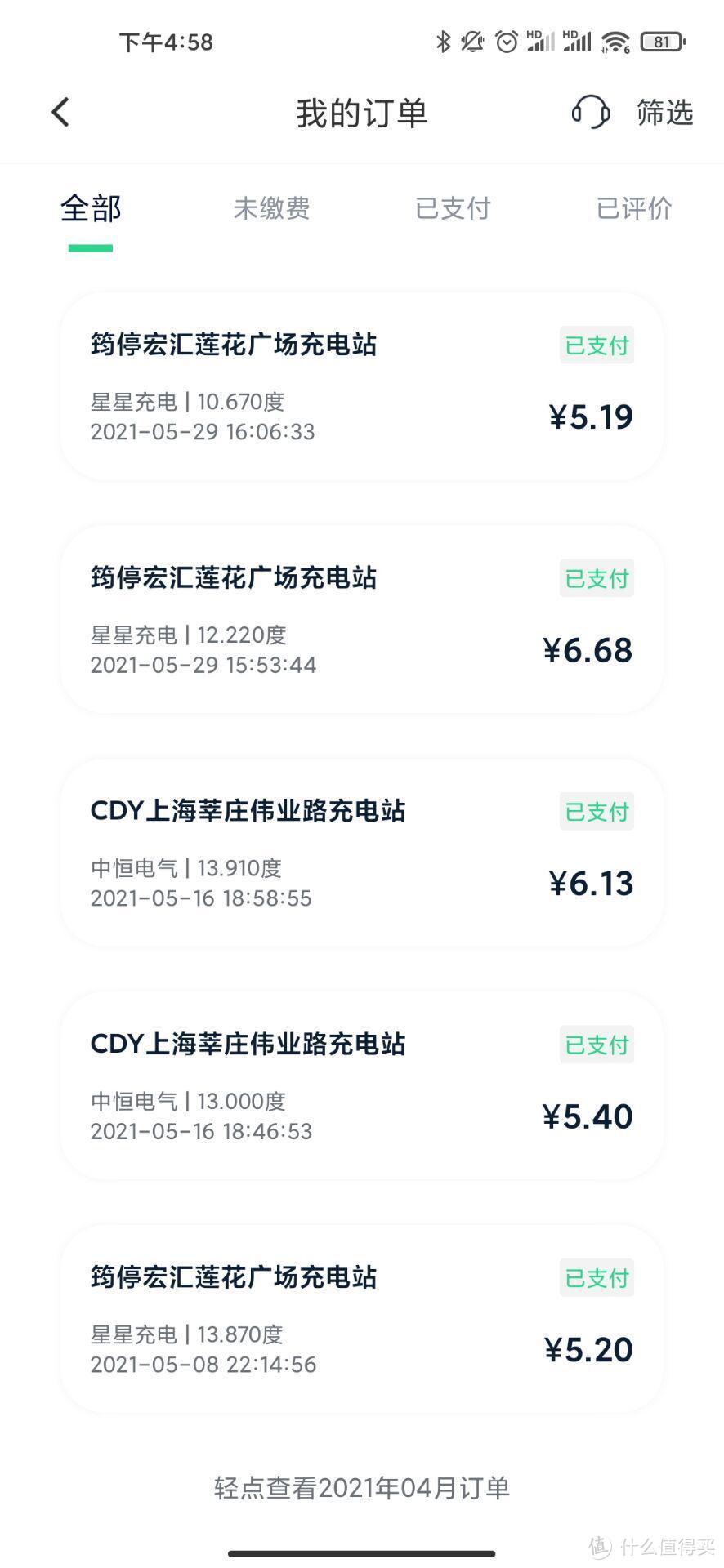
Task: Open the 筛选 filter option
Action: click(665, 113)
